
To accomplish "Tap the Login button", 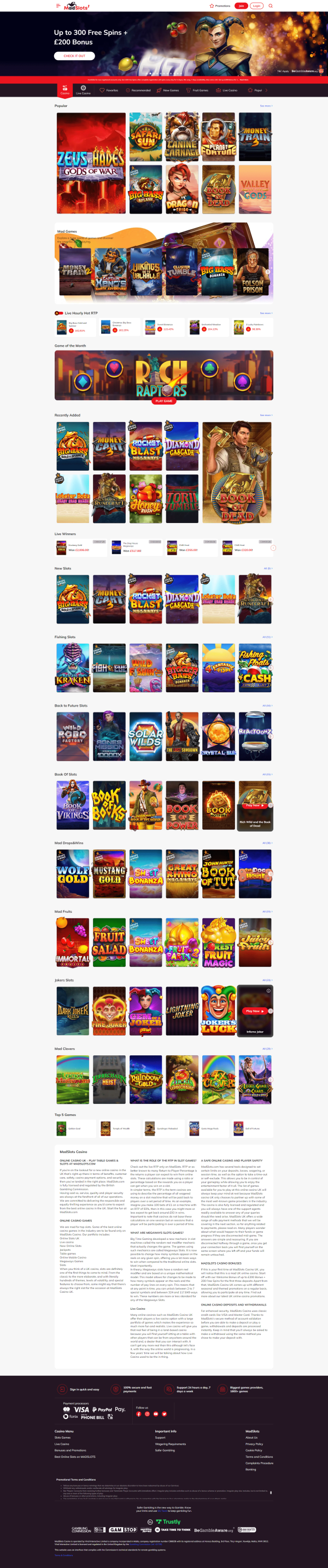I will point(257,5).
